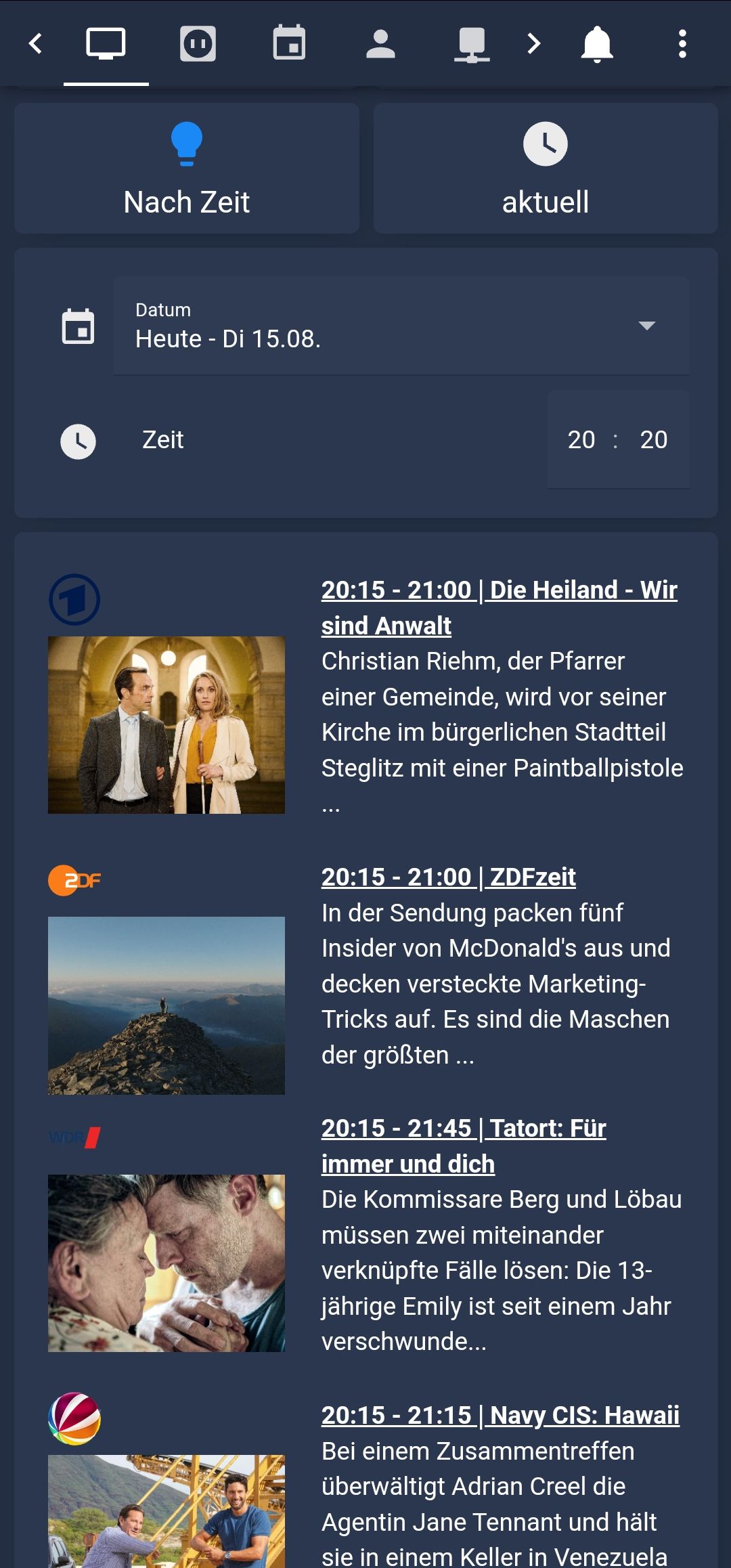Edit the minute value in Zeit
Viewport: 731px width, 1568px height.
(654, 439)
